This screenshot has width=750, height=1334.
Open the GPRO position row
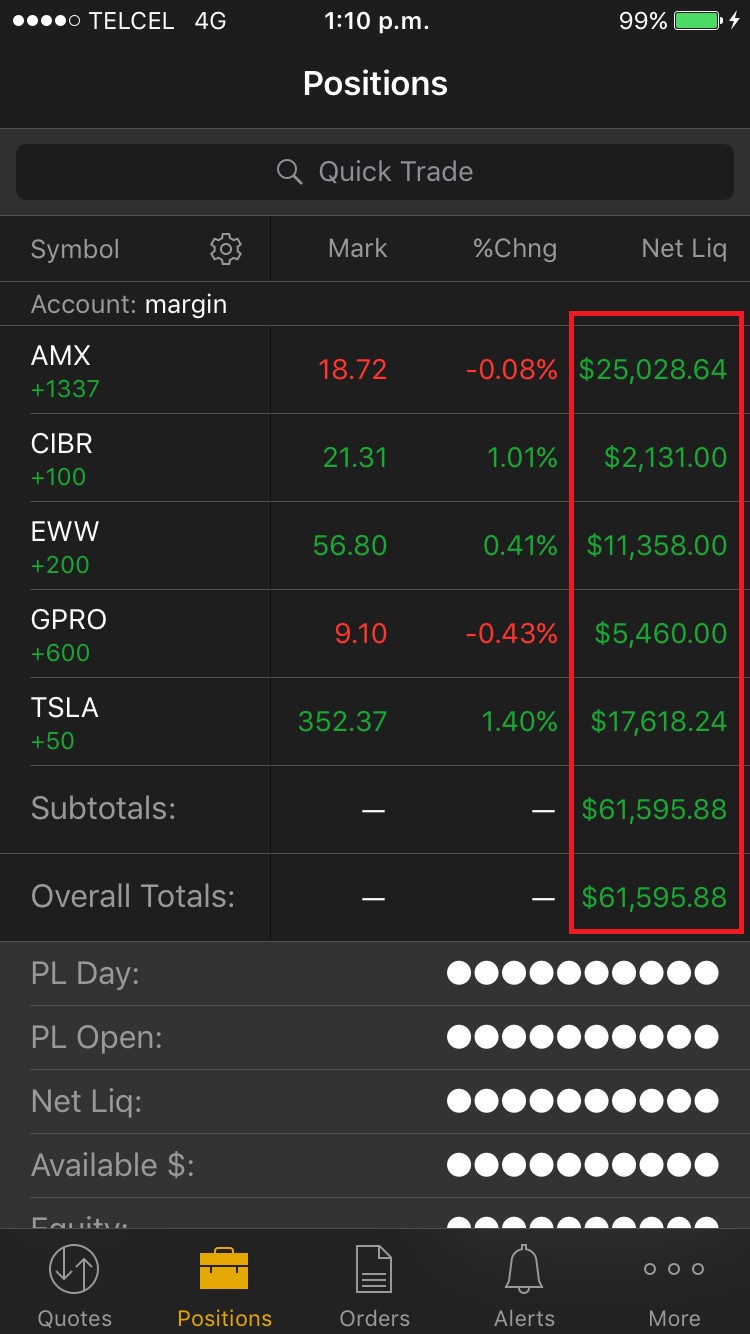coord(375,634)
